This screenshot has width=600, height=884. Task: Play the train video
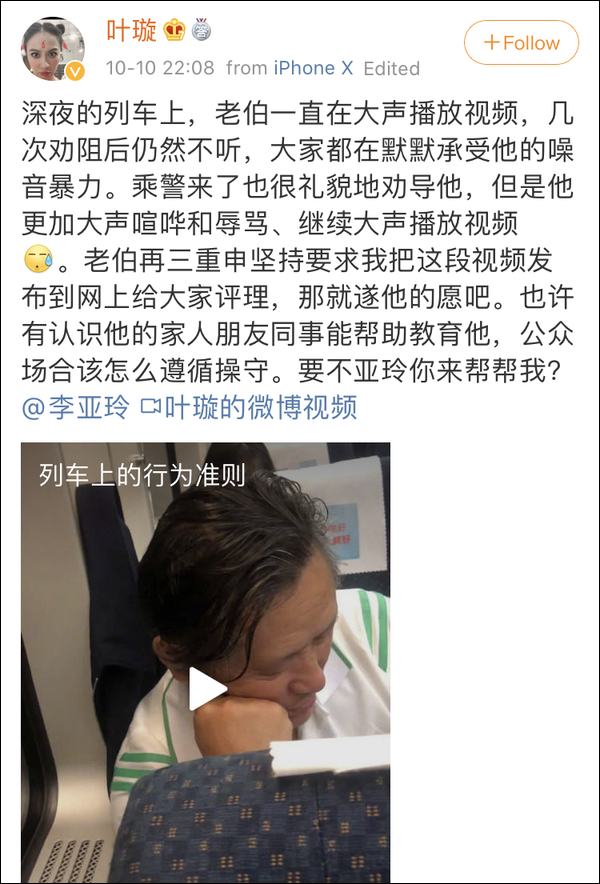click(207, 688)
